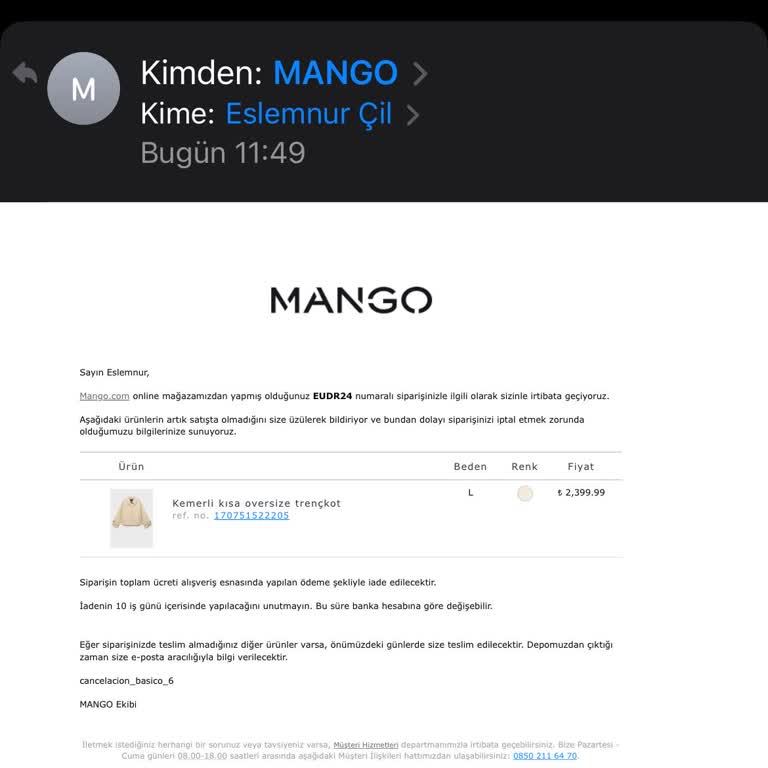Open product reference 170751522205 link

(251, 516)
